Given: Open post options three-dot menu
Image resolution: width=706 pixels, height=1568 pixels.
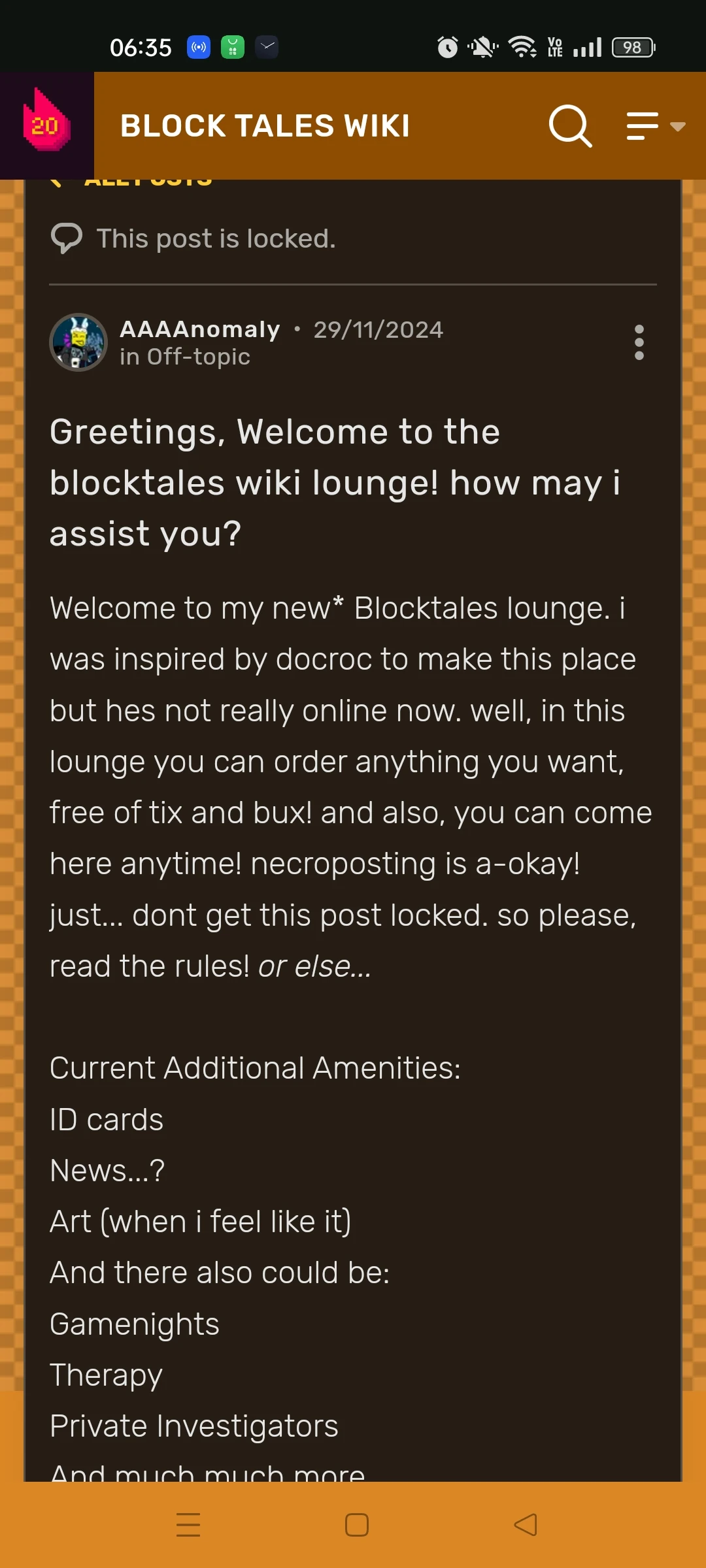Looking at the screenshot, I should tap(639, 342).
